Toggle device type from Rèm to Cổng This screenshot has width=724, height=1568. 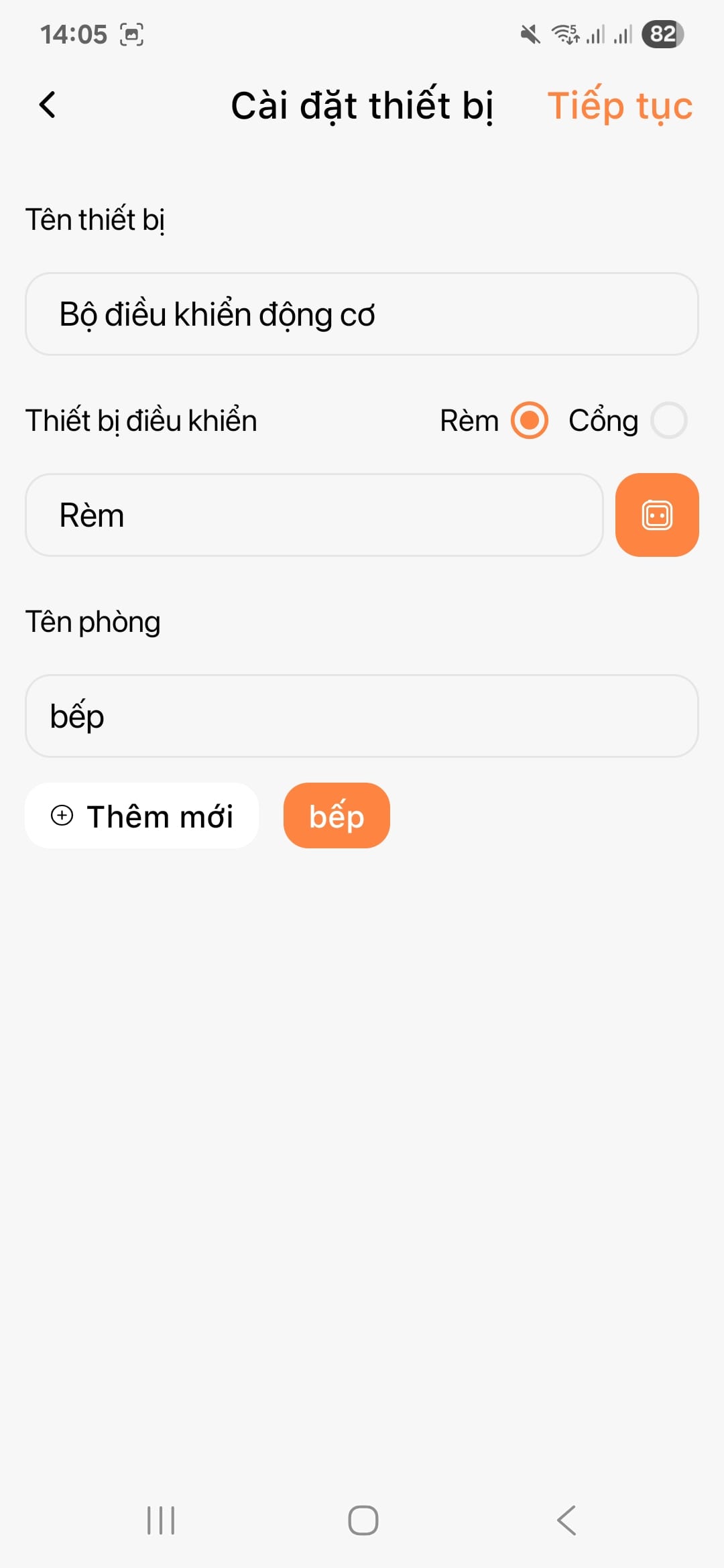[x=668, y=421]
